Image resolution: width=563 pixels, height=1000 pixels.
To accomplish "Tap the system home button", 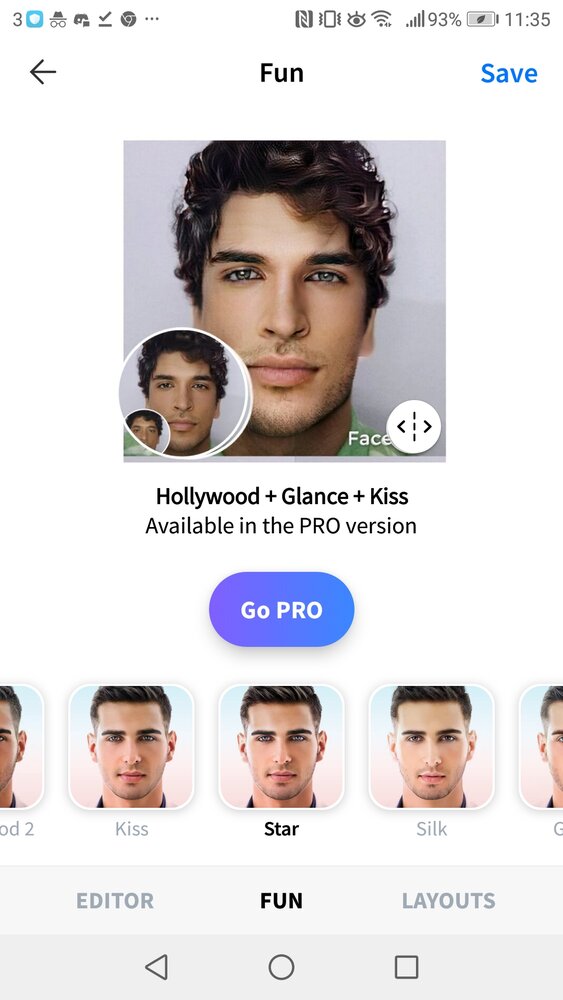I will point(281,967).
